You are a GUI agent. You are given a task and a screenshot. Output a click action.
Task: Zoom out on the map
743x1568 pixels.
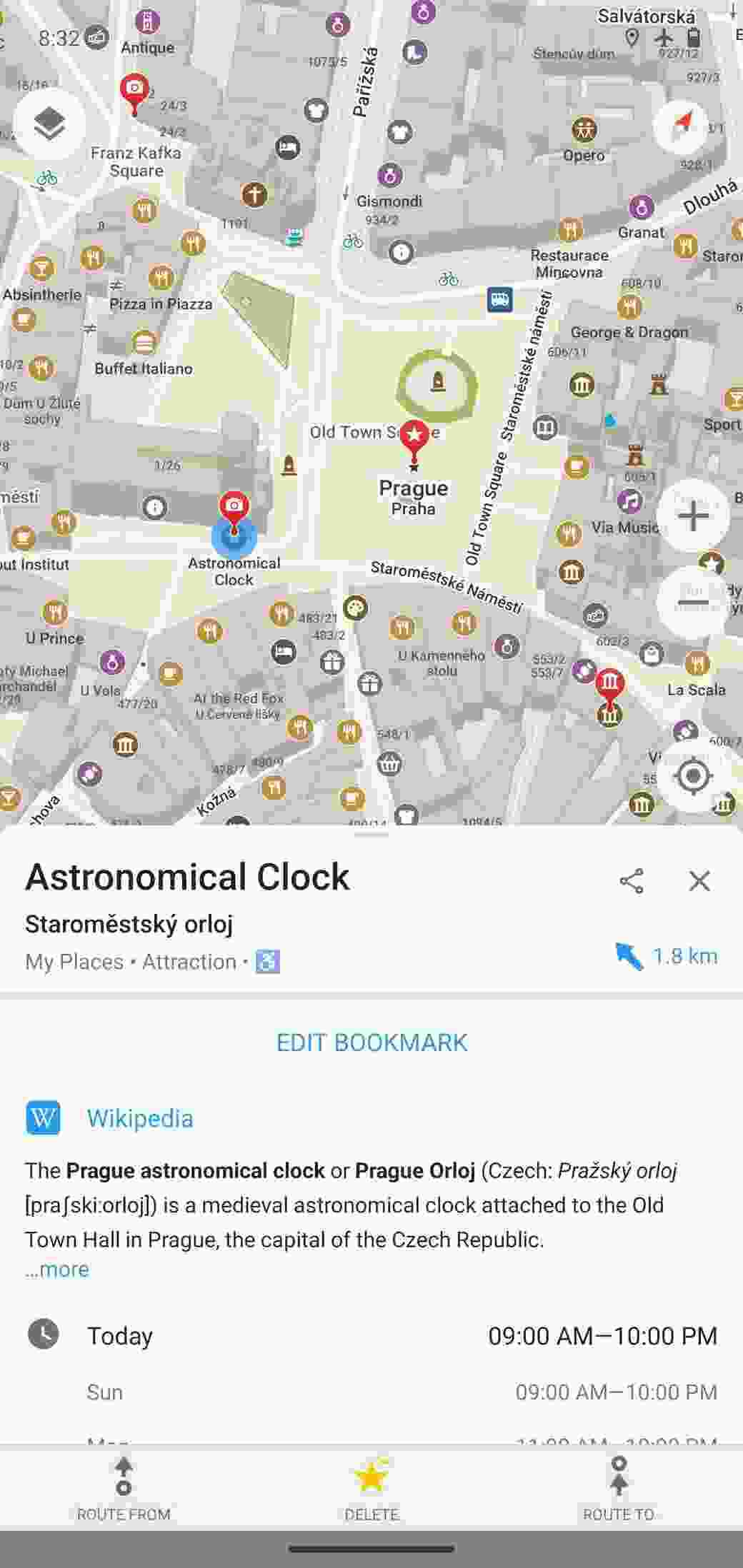coord(692,603)
